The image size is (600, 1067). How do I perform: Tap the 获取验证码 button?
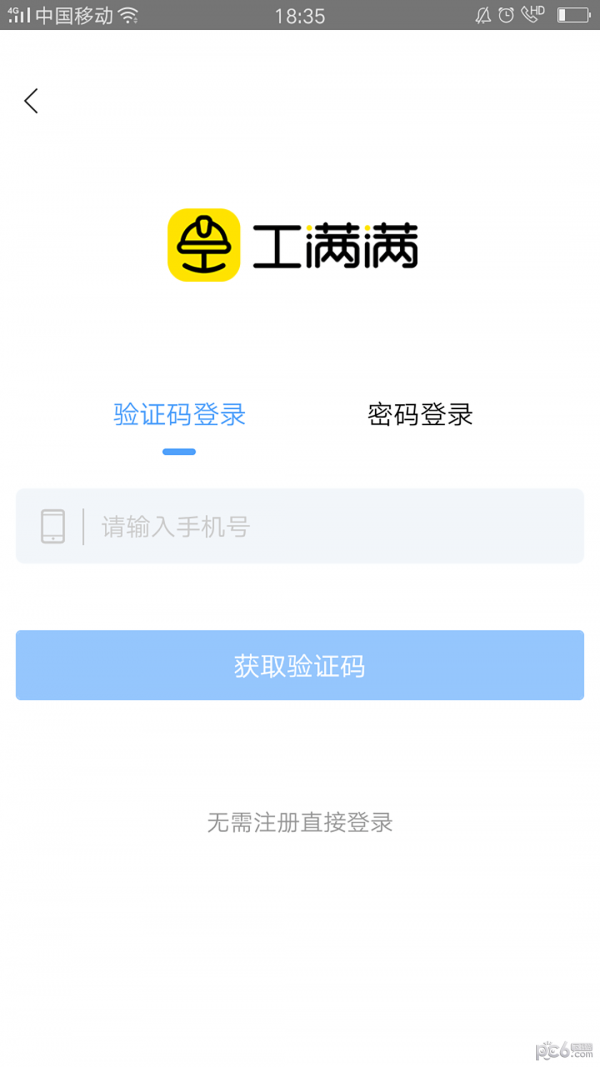[x=300, y=665]
